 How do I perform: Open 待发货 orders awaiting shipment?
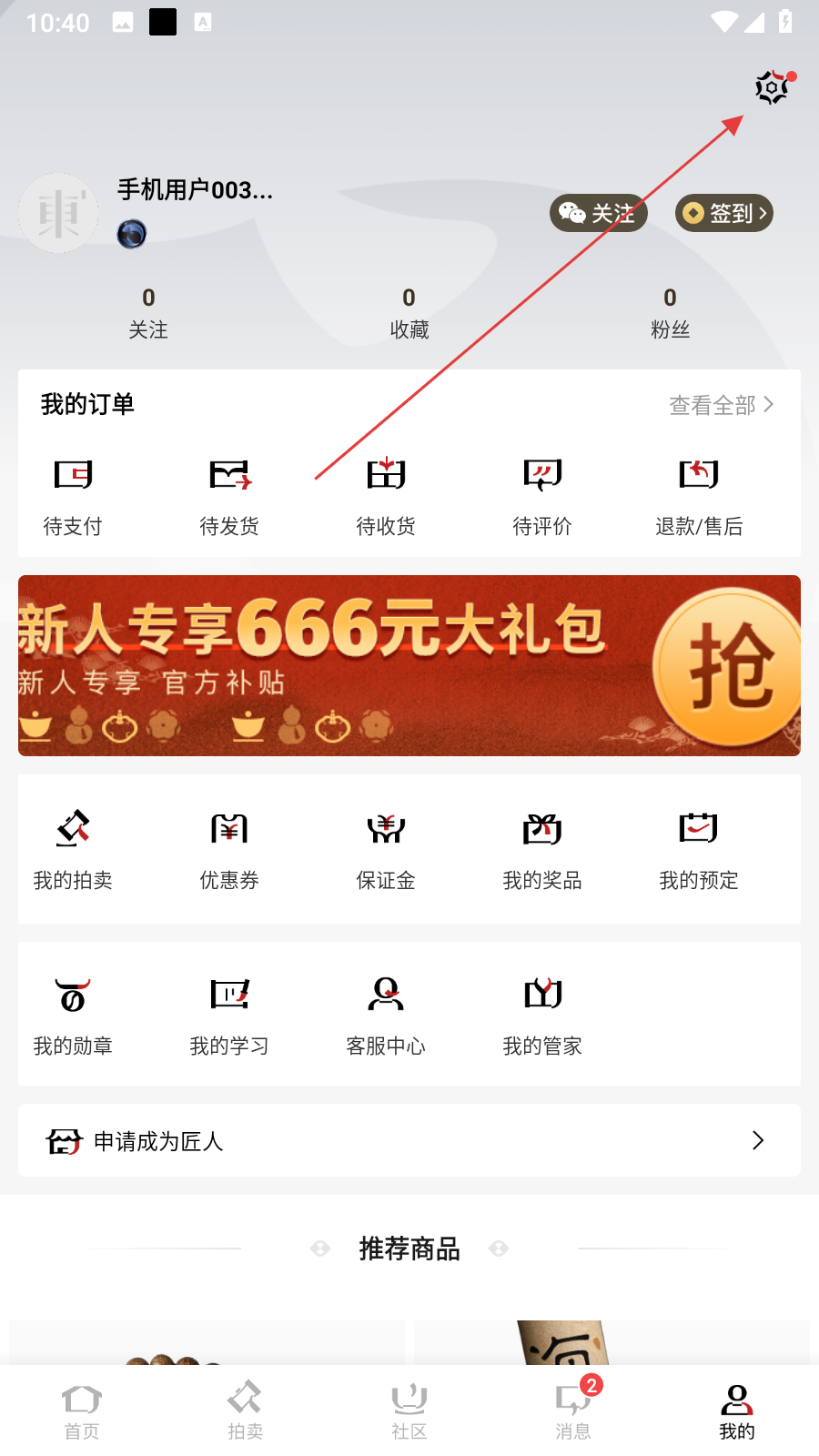tap(229, 497)
